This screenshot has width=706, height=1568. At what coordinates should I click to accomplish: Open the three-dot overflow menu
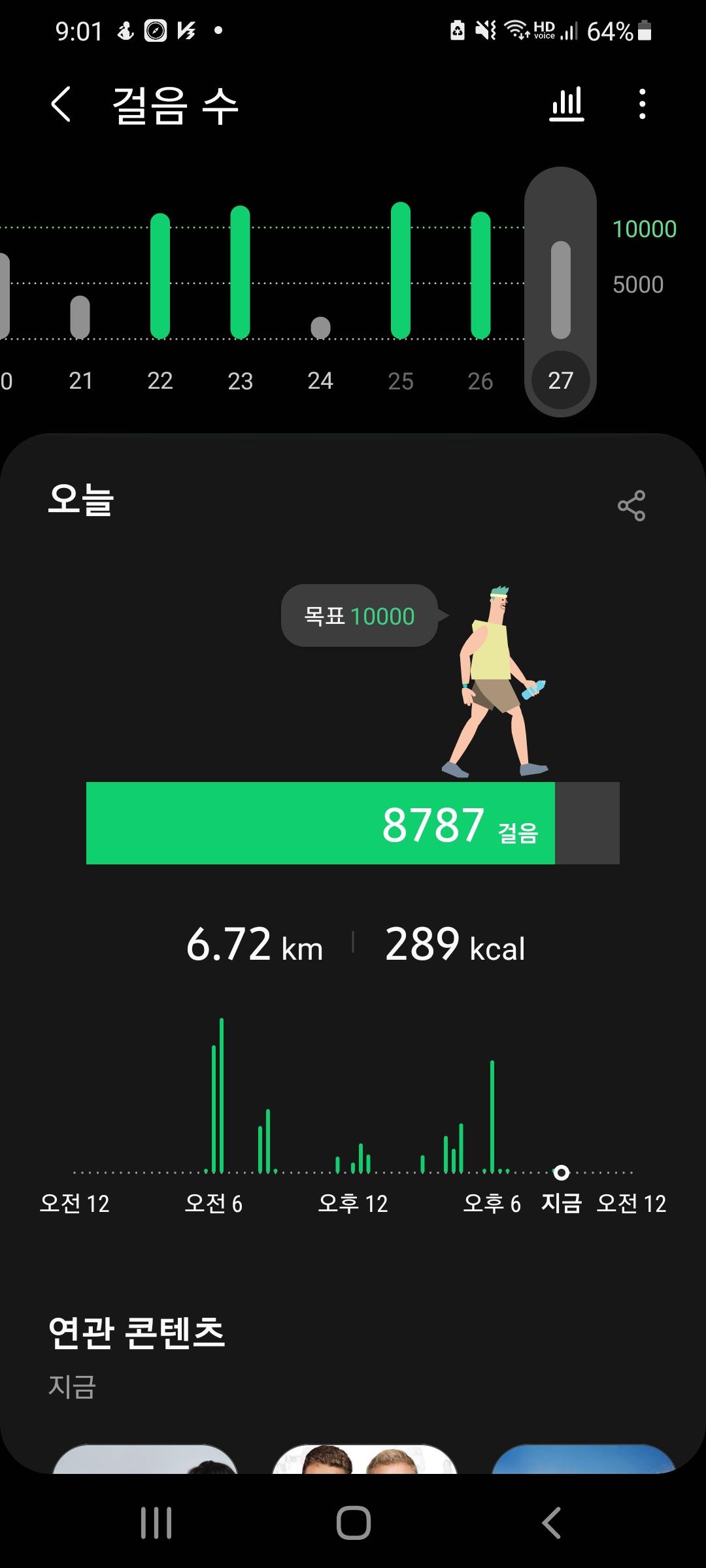pos(643,105)
